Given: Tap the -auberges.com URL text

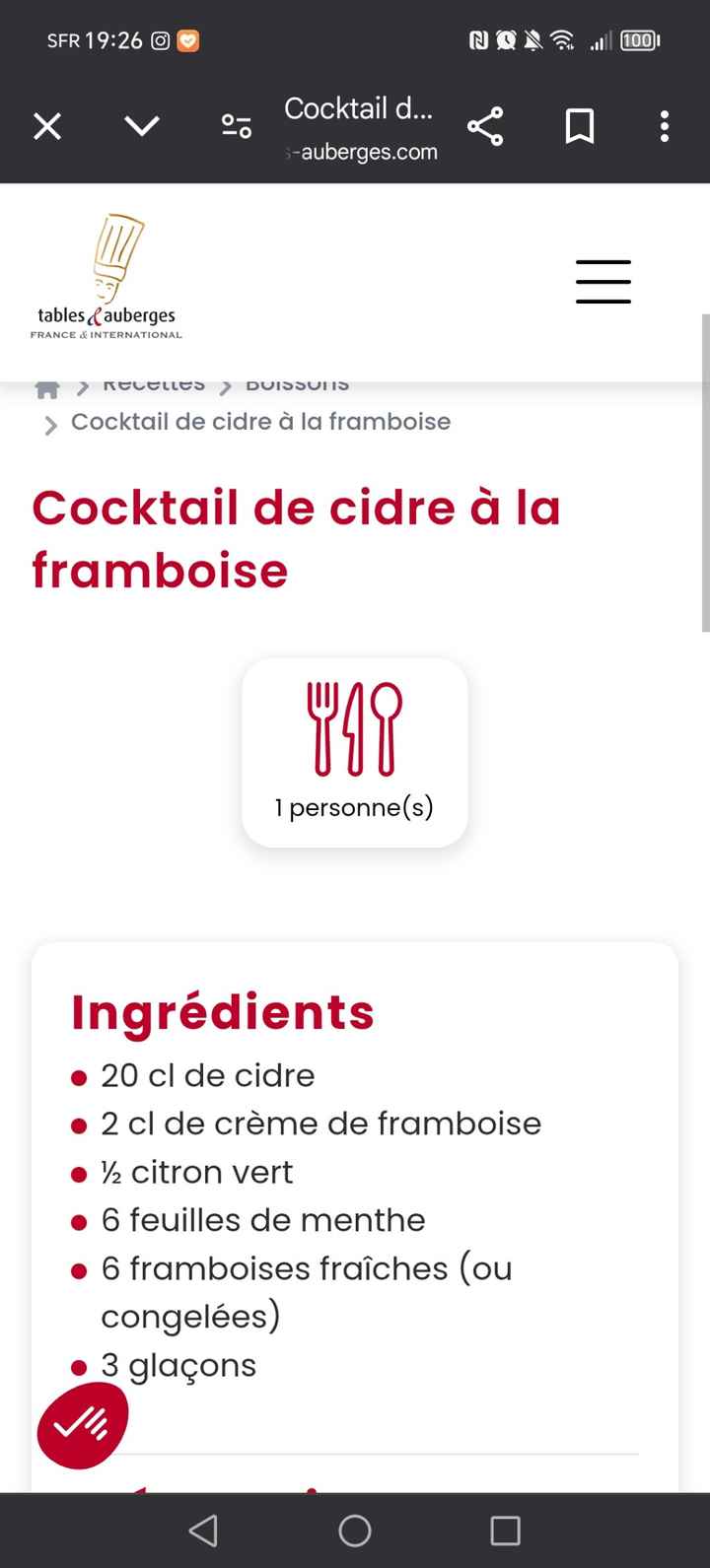Looking at the screenshot, I should pos(365,152).
